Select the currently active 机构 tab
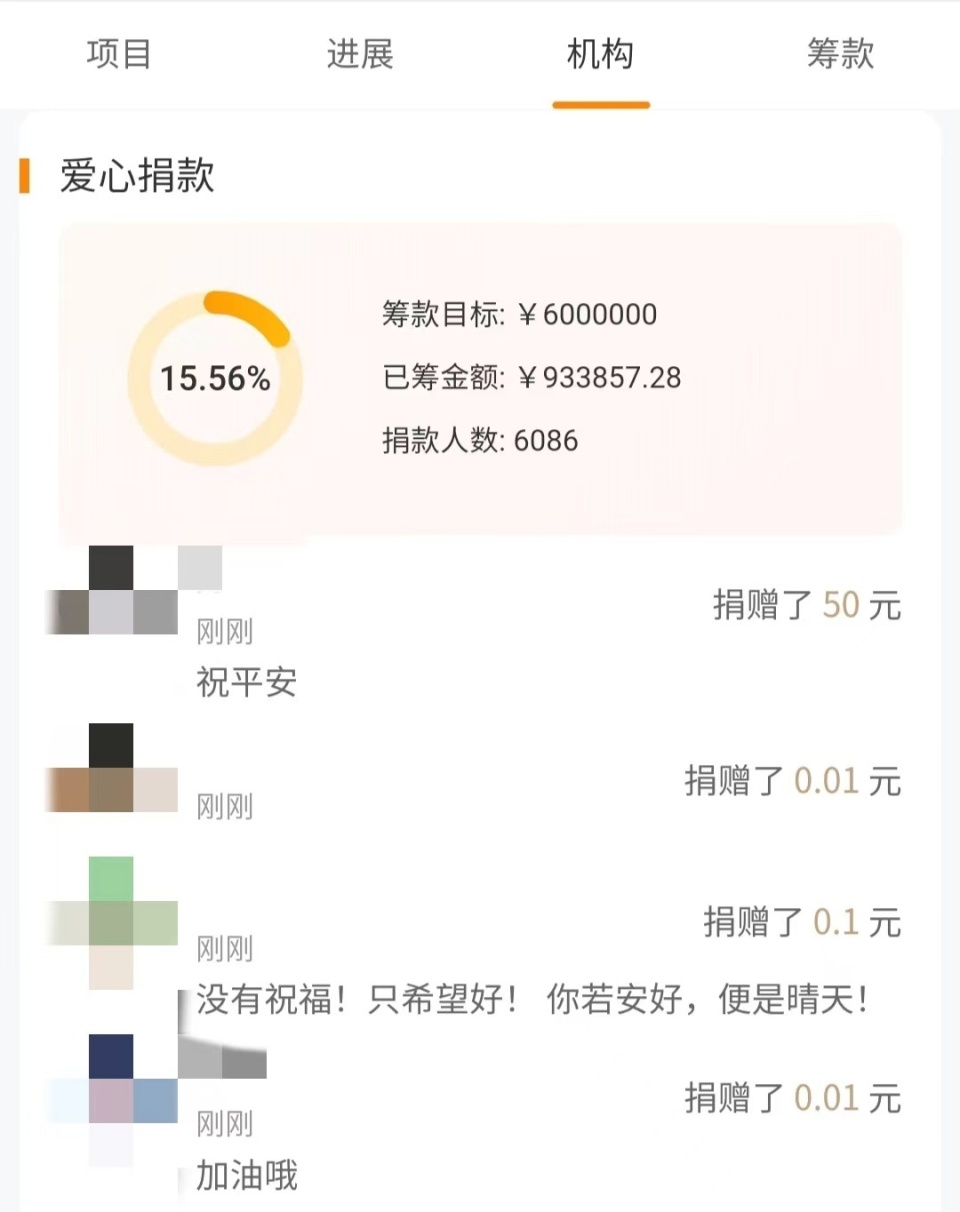 click(601, 55)
